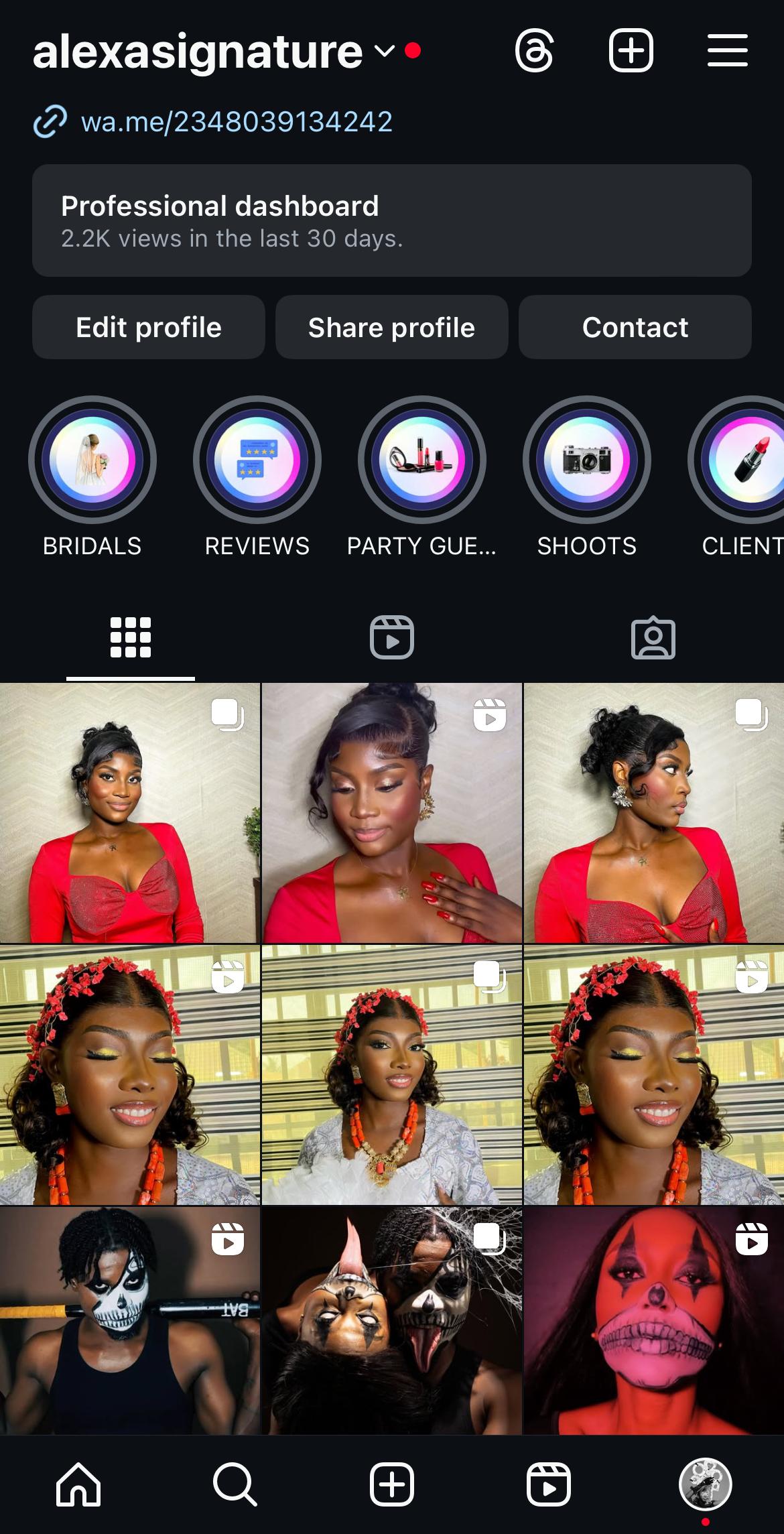The height and width of the screenshot is (1534, 784).
Task: Open the red clown skull makeup reel
Action: click(x=653, y=1320)
